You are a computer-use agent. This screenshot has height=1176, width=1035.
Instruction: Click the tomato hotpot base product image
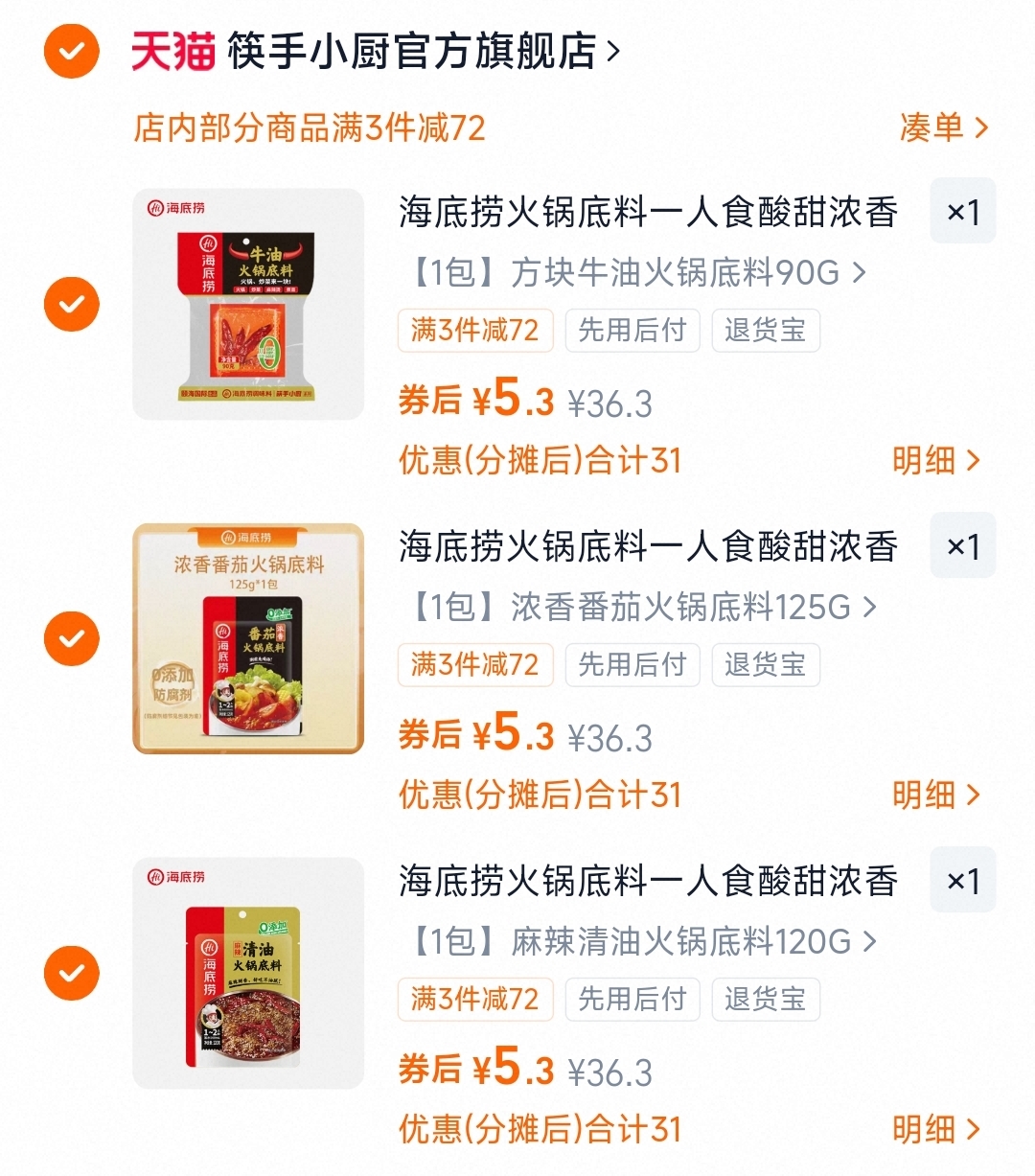(x=247, y=637)
